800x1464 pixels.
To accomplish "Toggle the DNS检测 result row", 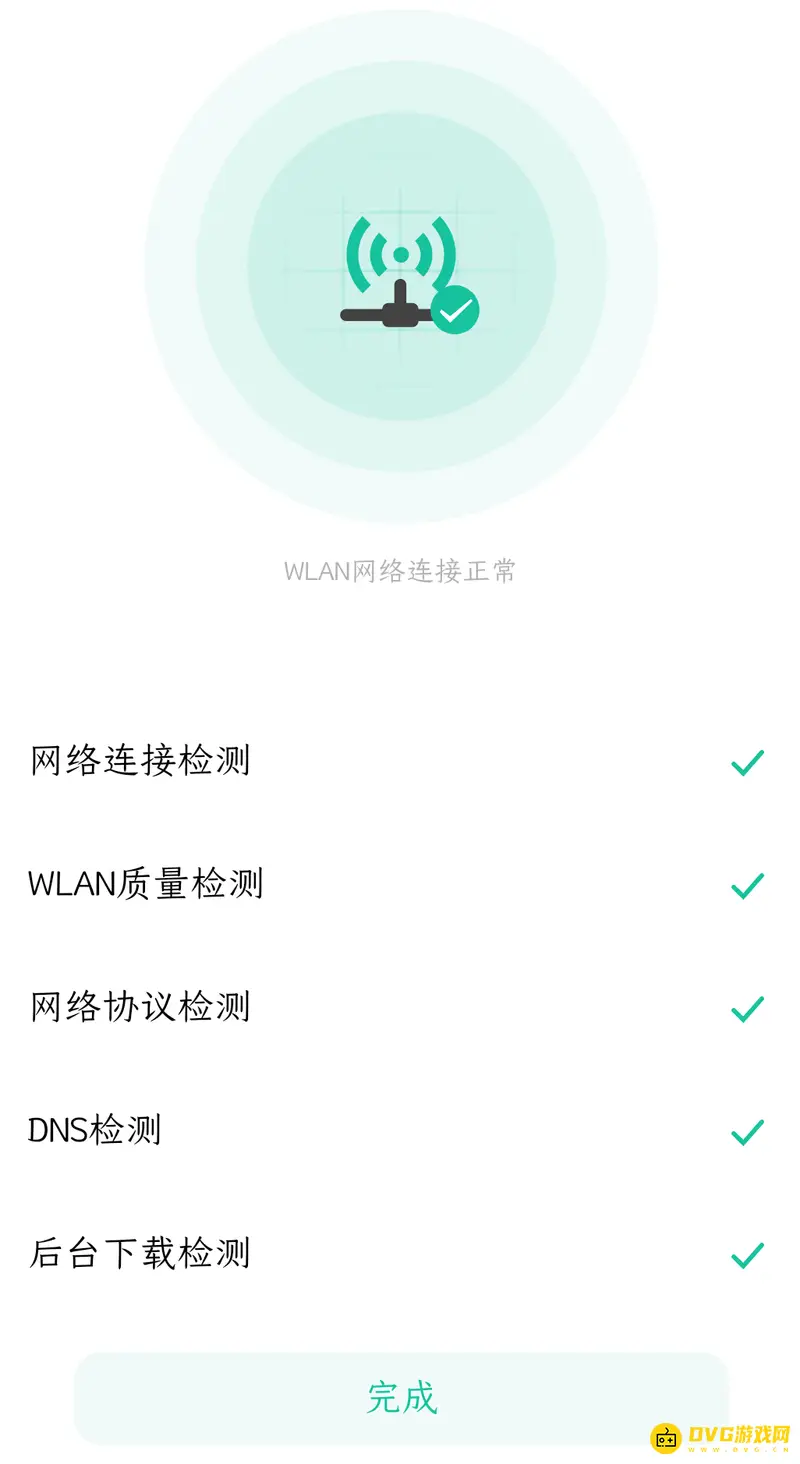I will click(x=400, y=1131).
